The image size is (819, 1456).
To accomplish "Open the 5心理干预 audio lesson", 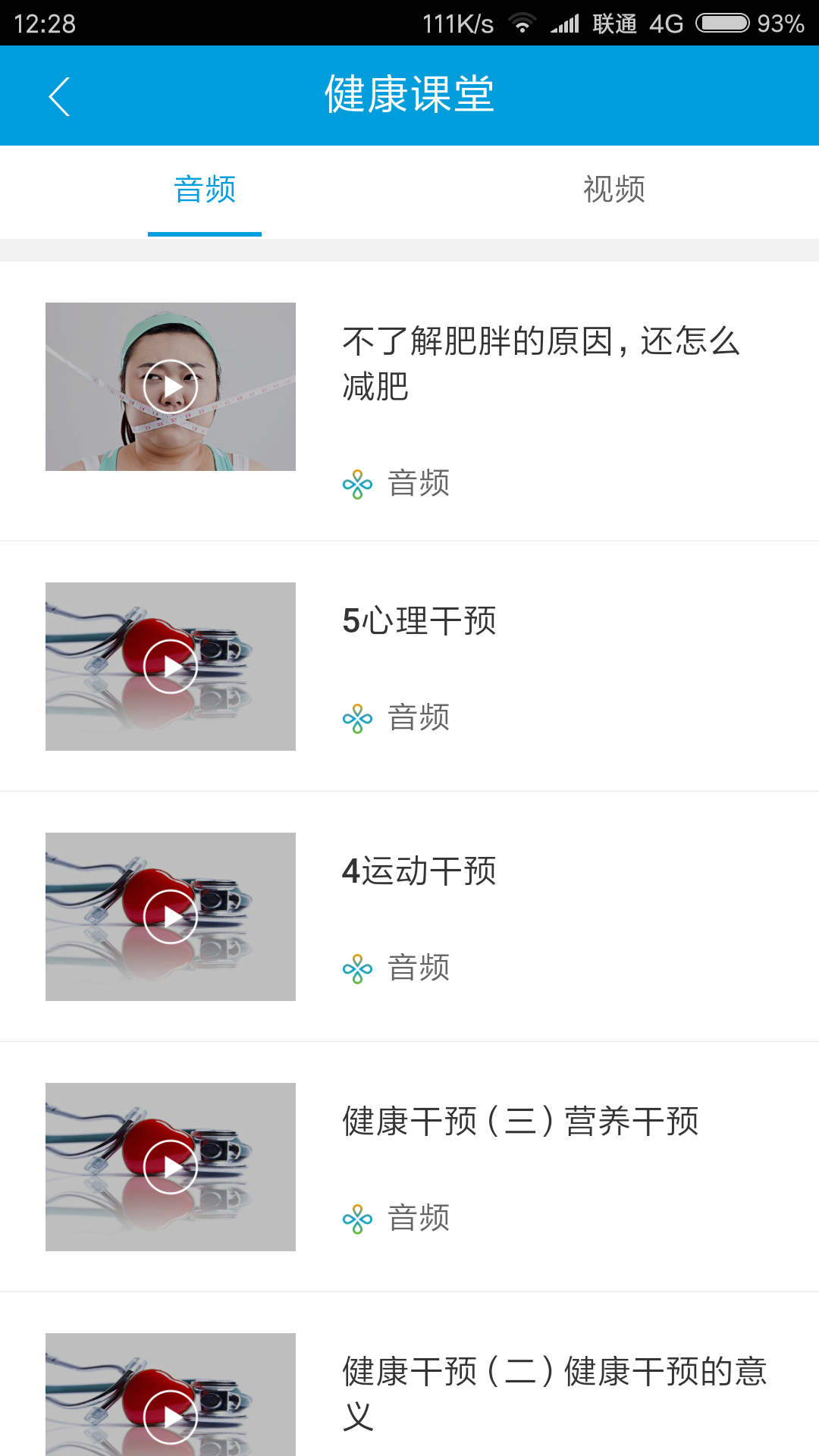I will 419,621.
